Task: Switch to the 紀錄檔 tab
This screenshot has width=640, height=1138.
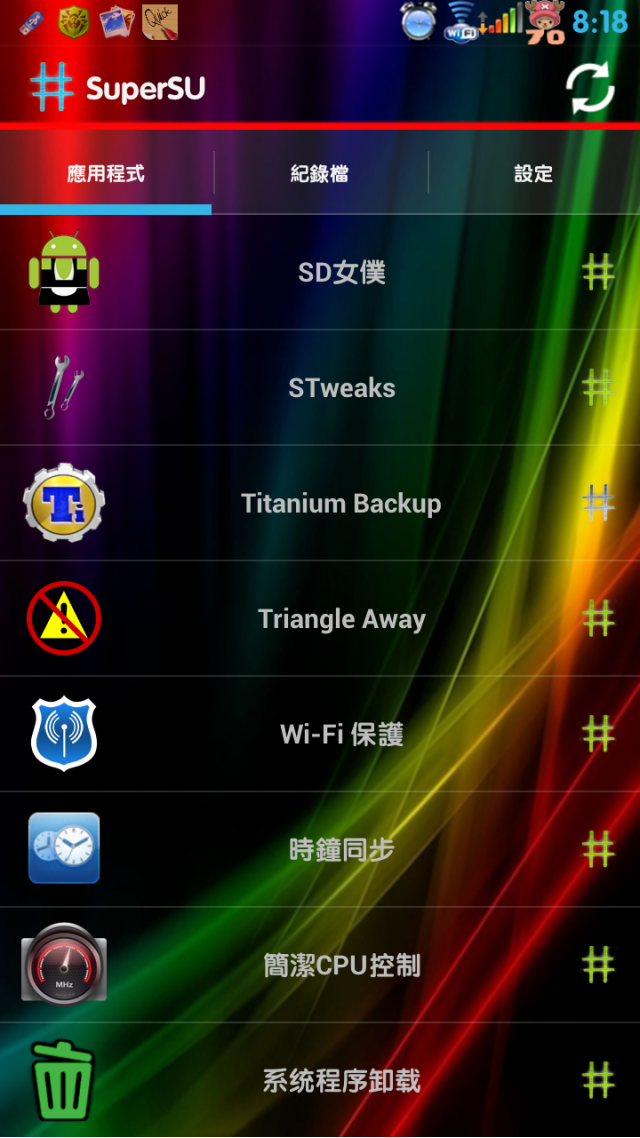Action: point(320,174)
